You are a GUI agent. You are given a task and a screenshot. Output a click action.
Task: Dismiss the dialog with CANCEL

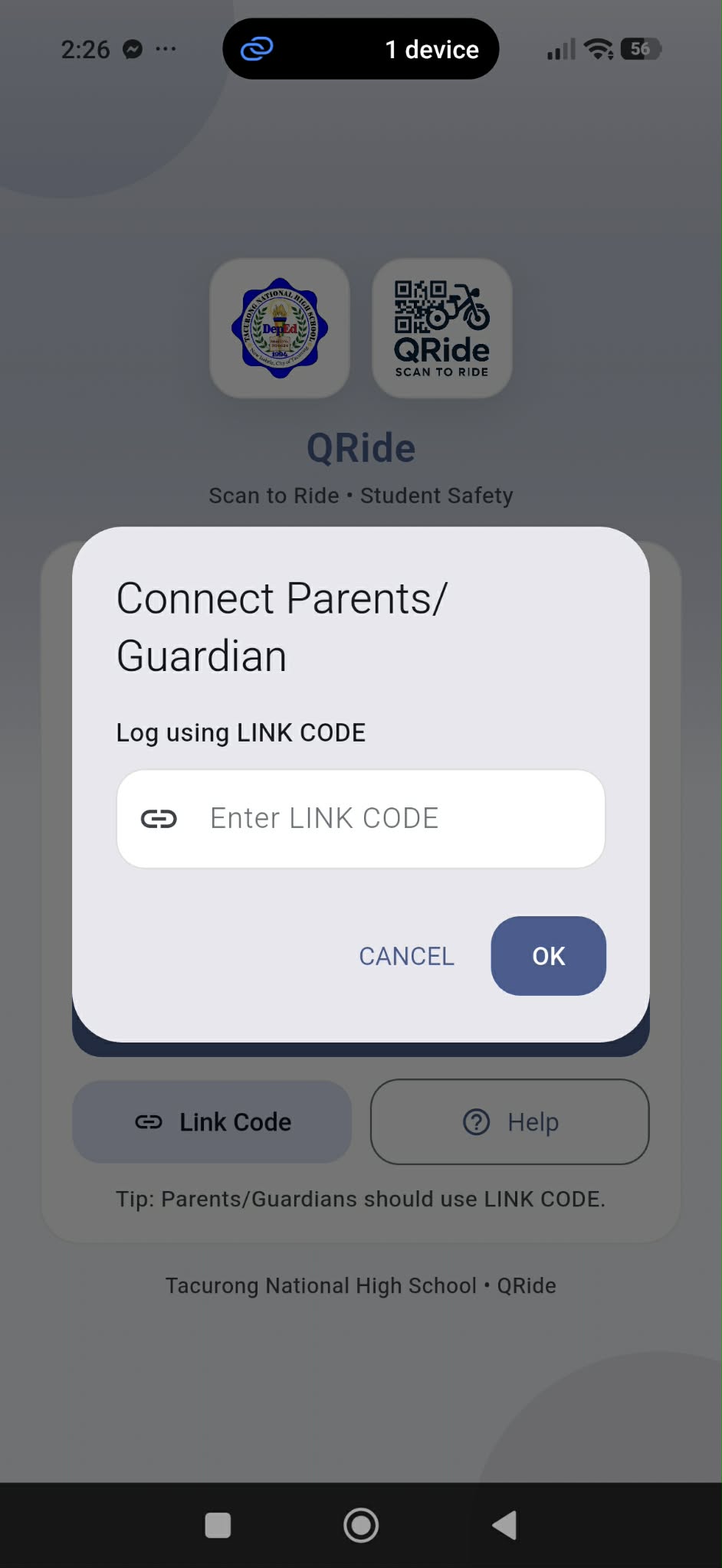[405, 956]
